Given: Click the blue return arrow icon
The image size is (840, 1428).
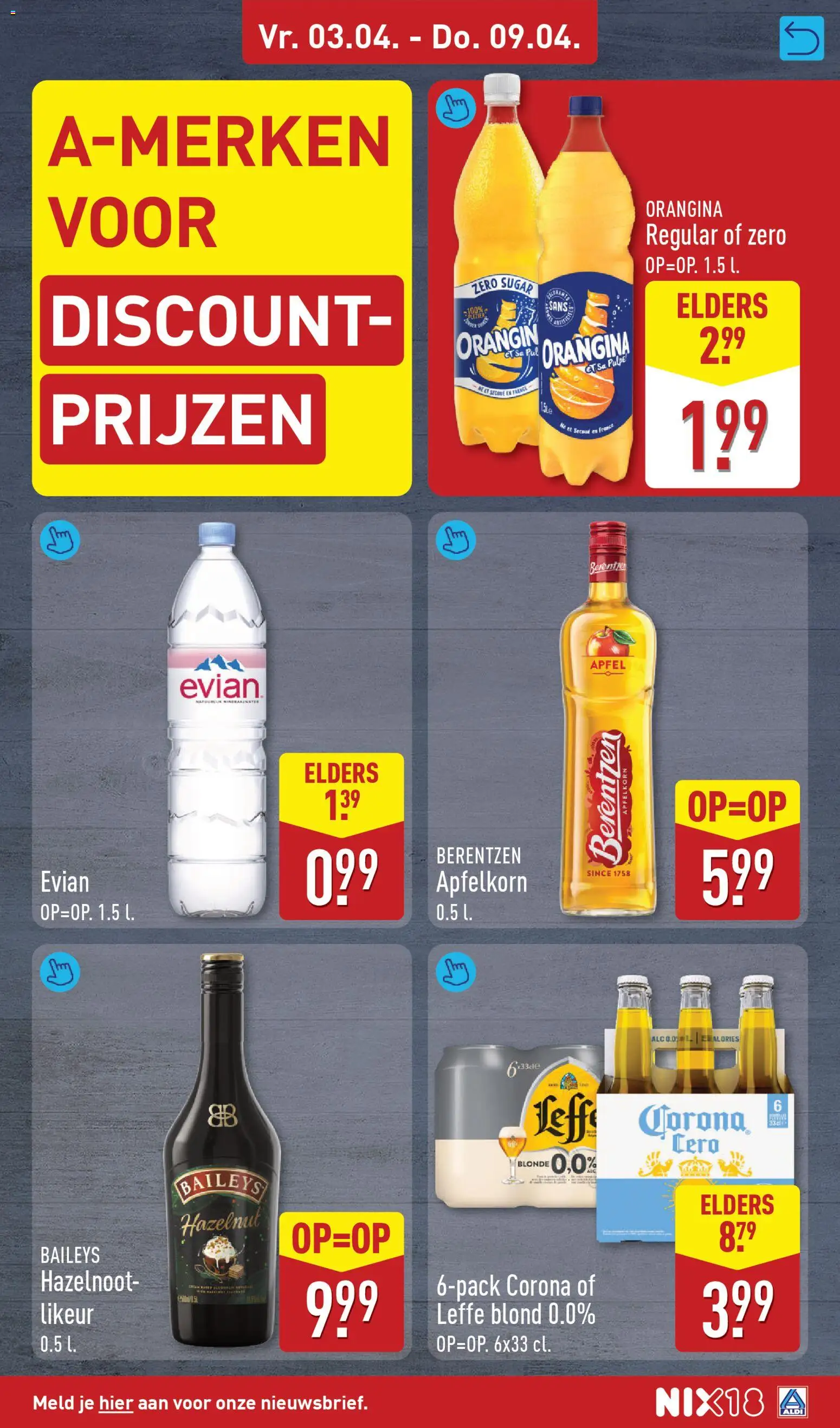Looking at the screenshot, I should coord(803,37).
